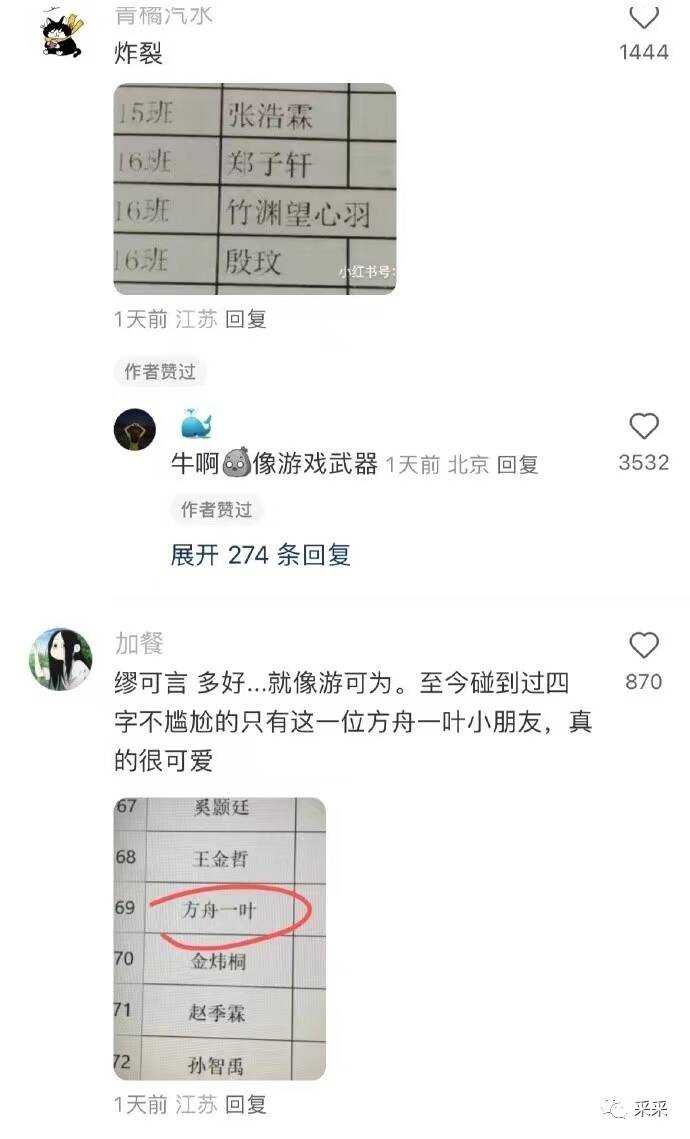Open the class roster image in 青橘汽水's comment
The height and width of the screenshot is (1139, 690).
pos(254,189)
